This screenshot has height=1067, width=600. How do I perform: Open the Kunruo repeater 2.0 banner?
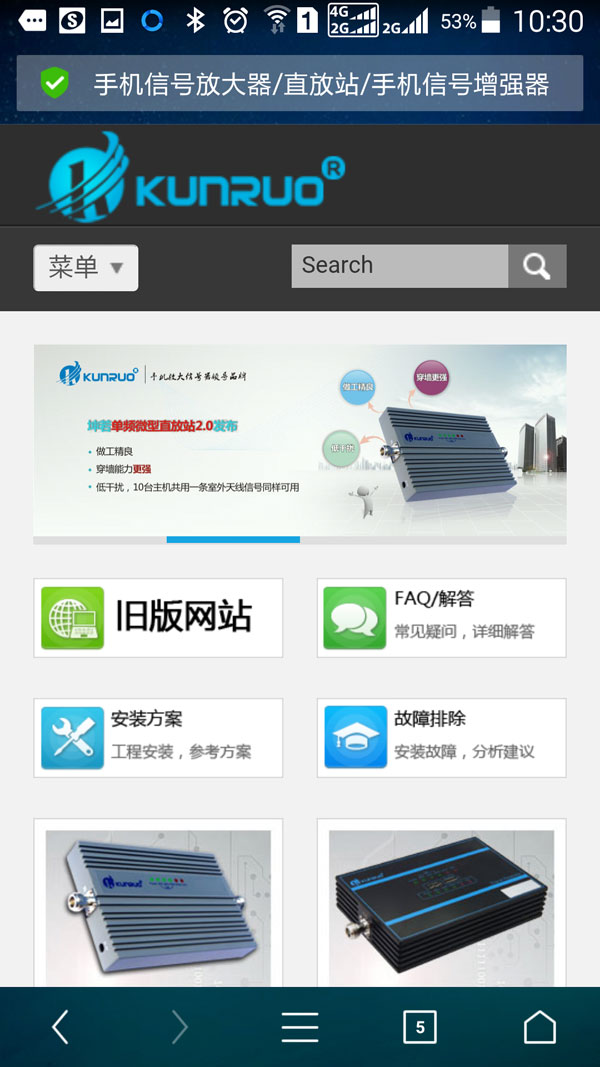click(x=300, y=441)
